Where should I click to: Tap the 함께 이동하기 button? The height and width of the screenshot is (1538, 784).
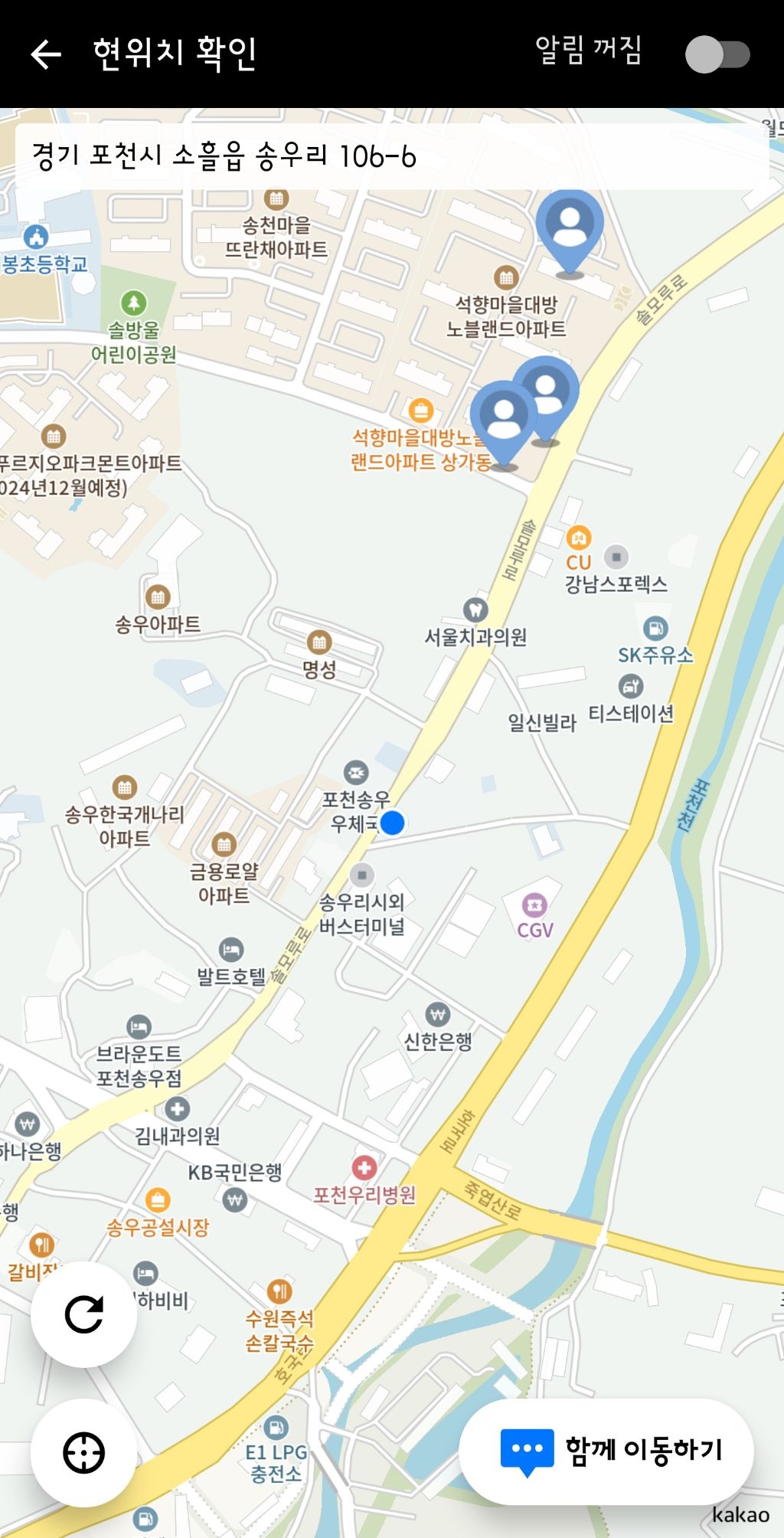606,1451
